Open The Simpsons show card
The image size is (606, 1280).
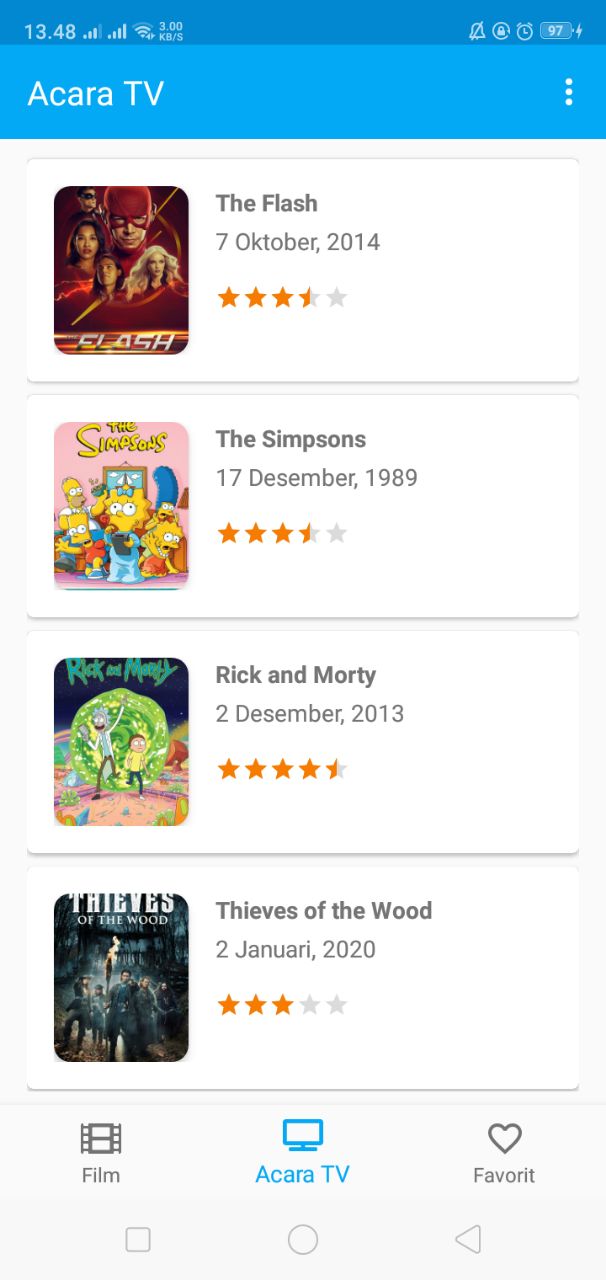coord(302,506)
